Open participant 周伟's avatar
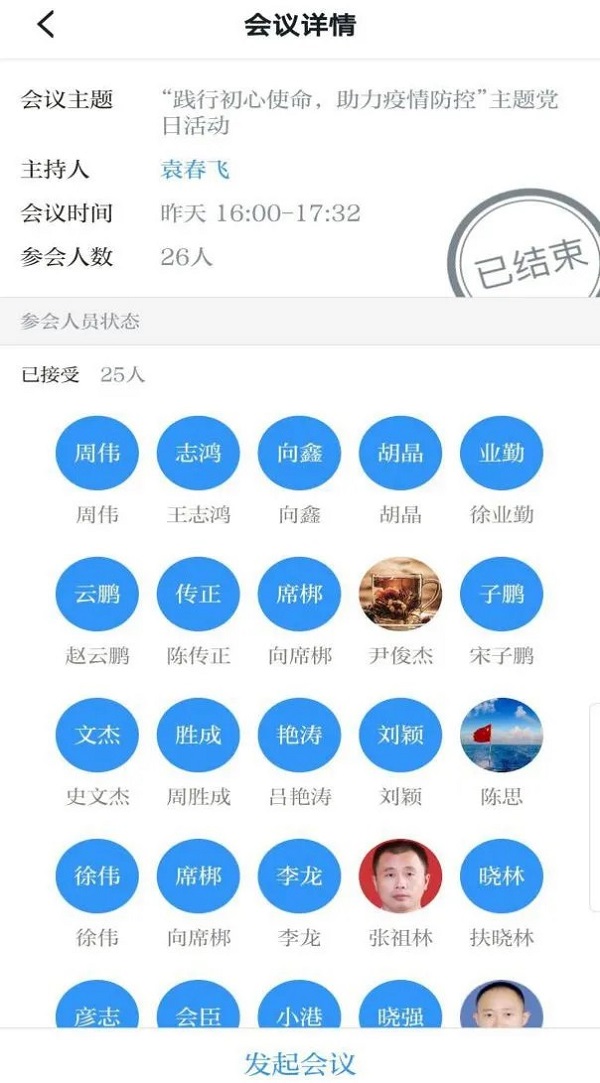The height and width of the screenshot is (1083, 600). [97, 454]
